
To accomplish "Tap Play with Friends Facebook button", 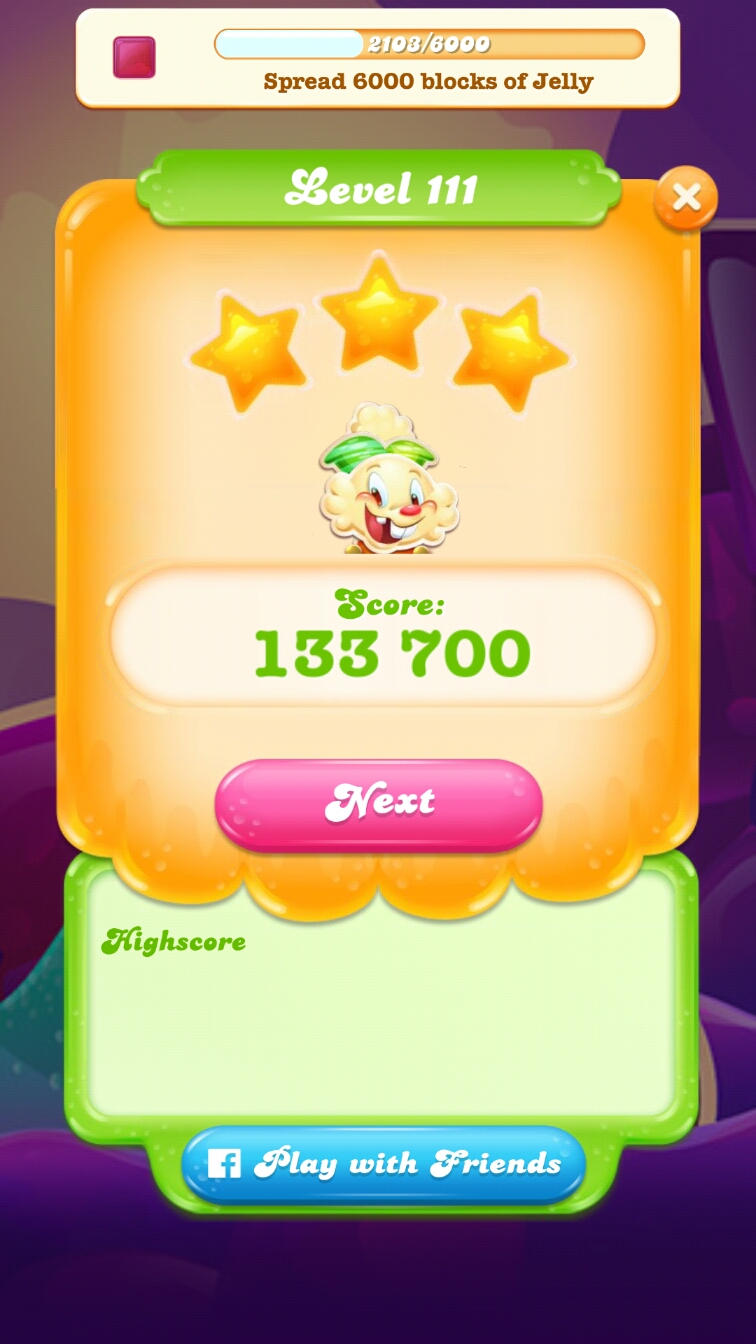I will 383,1164.
